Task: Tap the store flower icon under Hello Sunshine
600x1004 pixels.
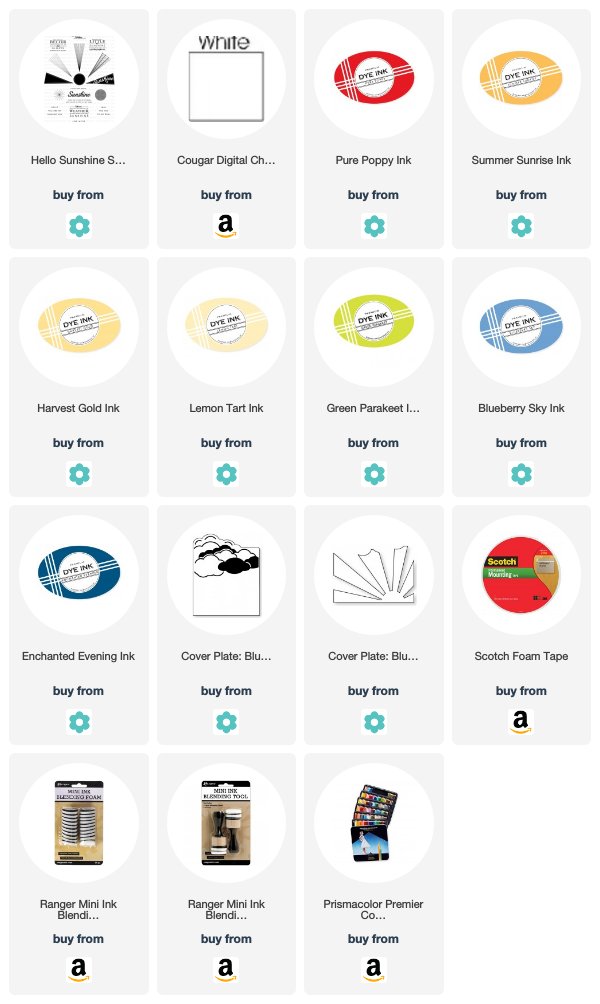Action: click(79, 226)
